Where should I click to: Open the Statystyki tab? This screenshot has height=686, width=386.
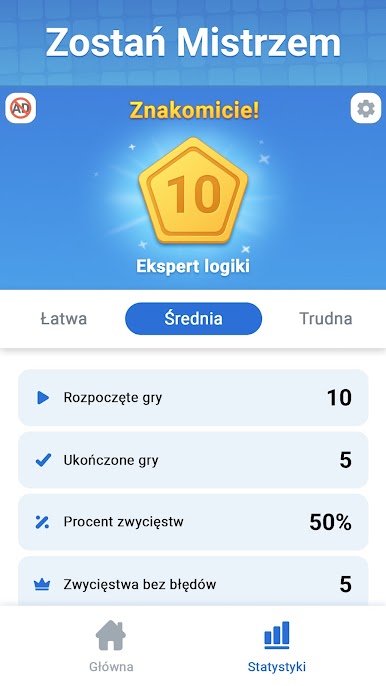coord(277,646)
